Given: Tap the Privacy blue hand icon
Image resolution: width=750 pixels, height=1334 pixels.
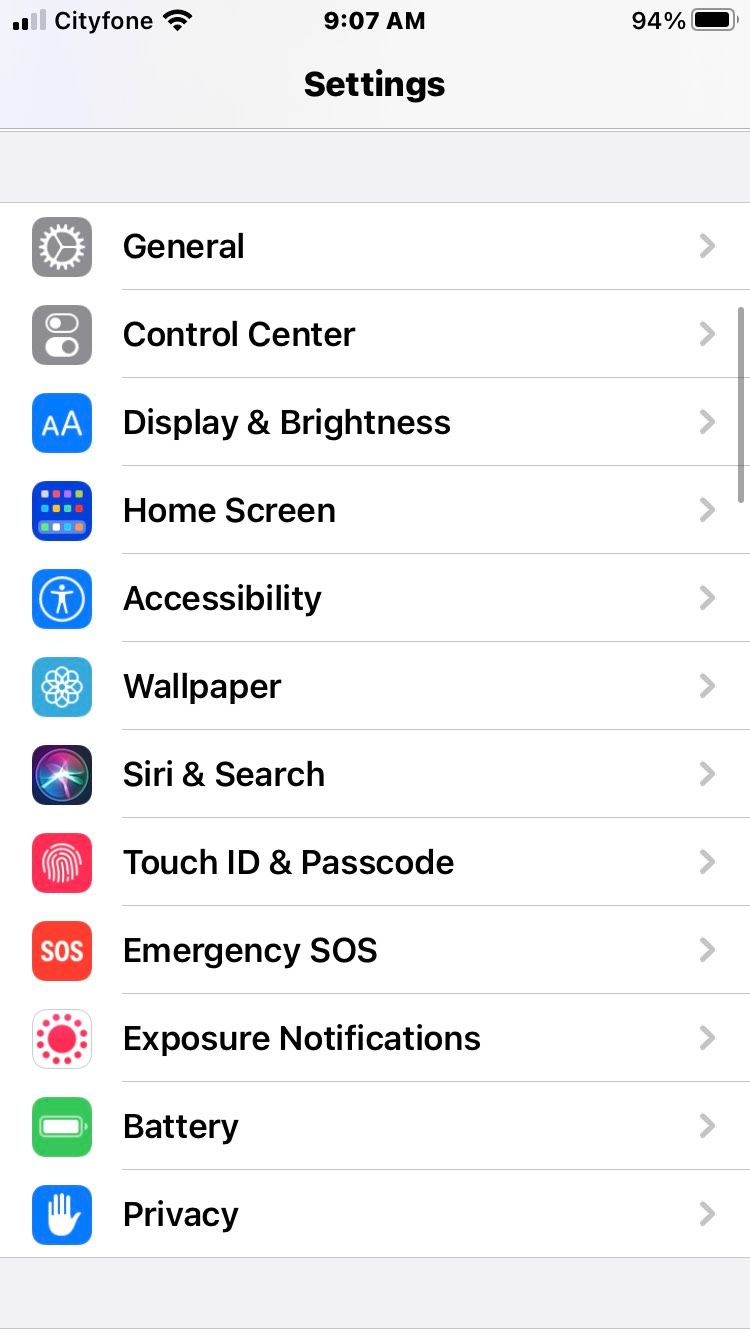Looking at the screenshot, I should [61, 1214].
